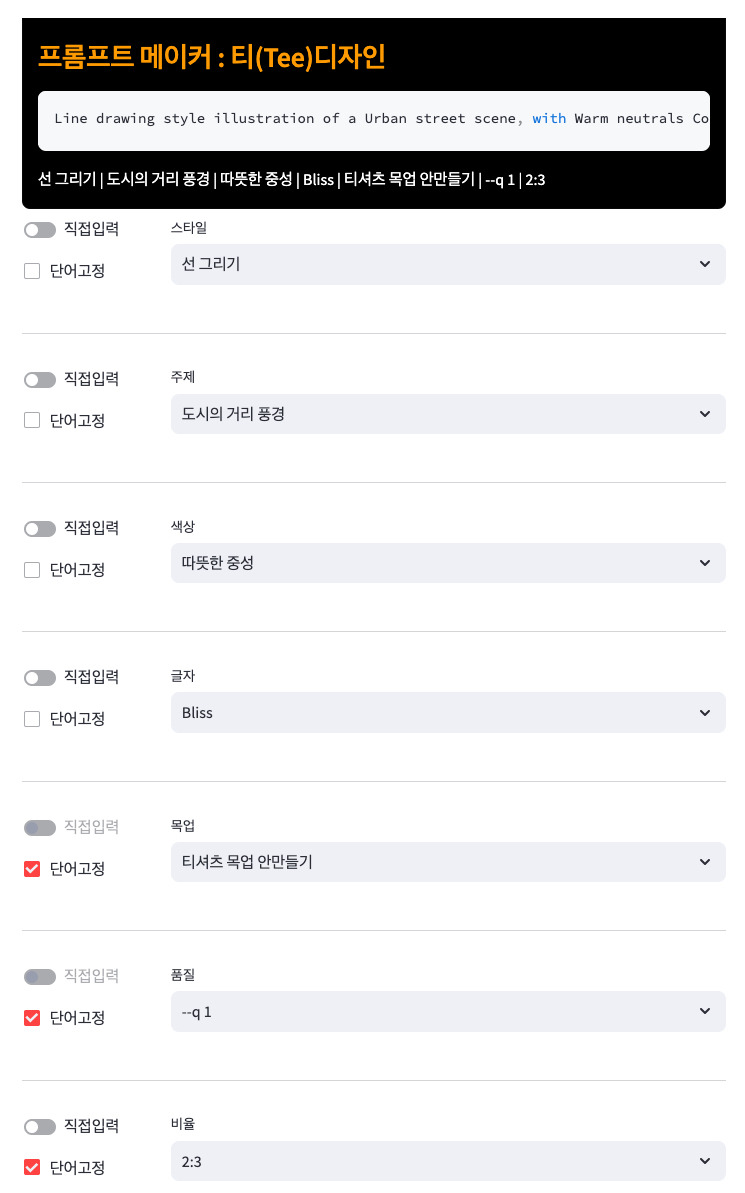
Task: Uncheck 단어고정 checkbox for 품질
Action: 31,1017
